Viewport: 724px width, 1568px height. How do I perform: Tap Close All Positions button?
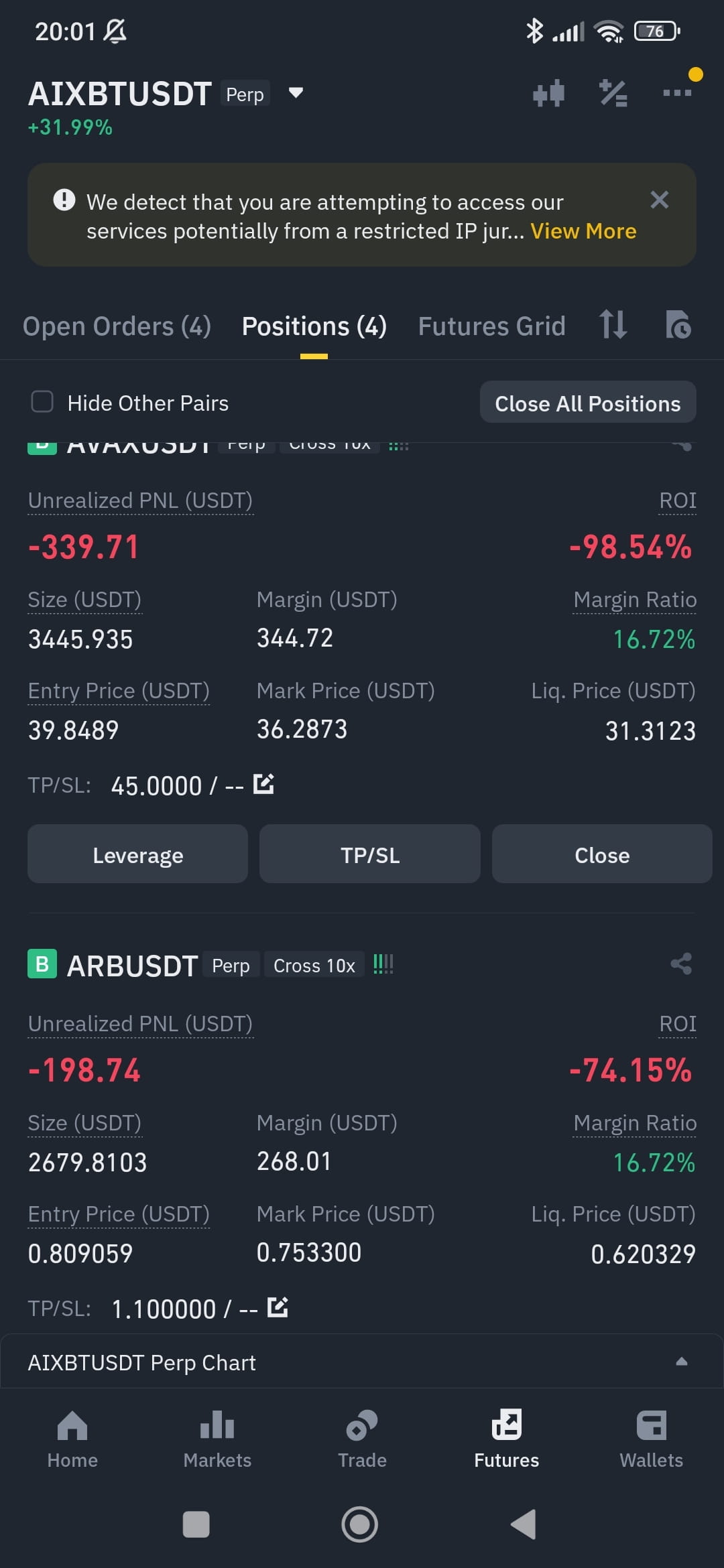[x=588, y=402]
